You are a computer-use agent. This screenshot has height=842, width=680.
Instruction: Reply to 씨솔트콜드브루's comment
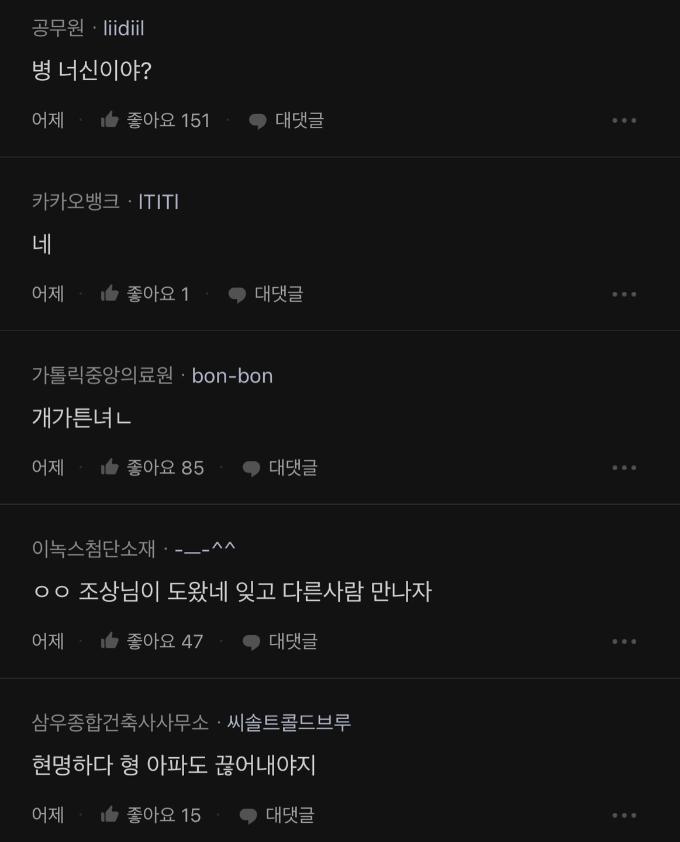tap(277, 815)
